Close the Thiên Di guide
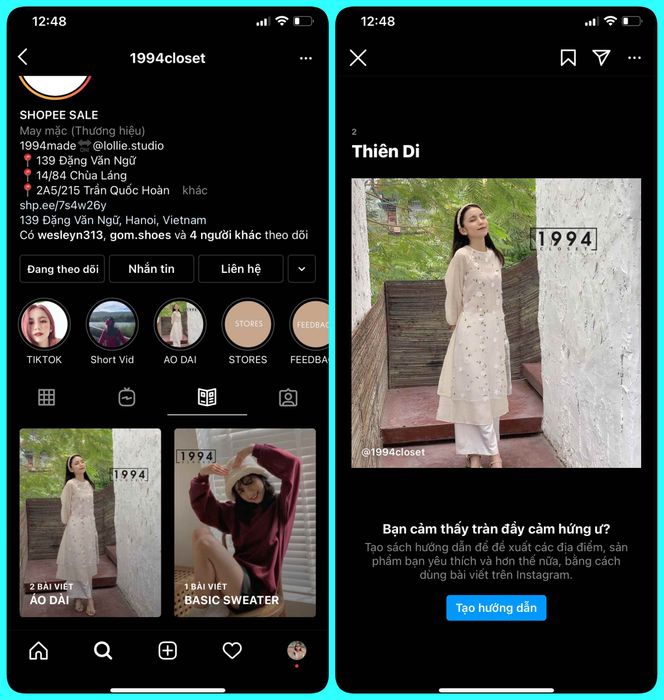 [358, 58]
